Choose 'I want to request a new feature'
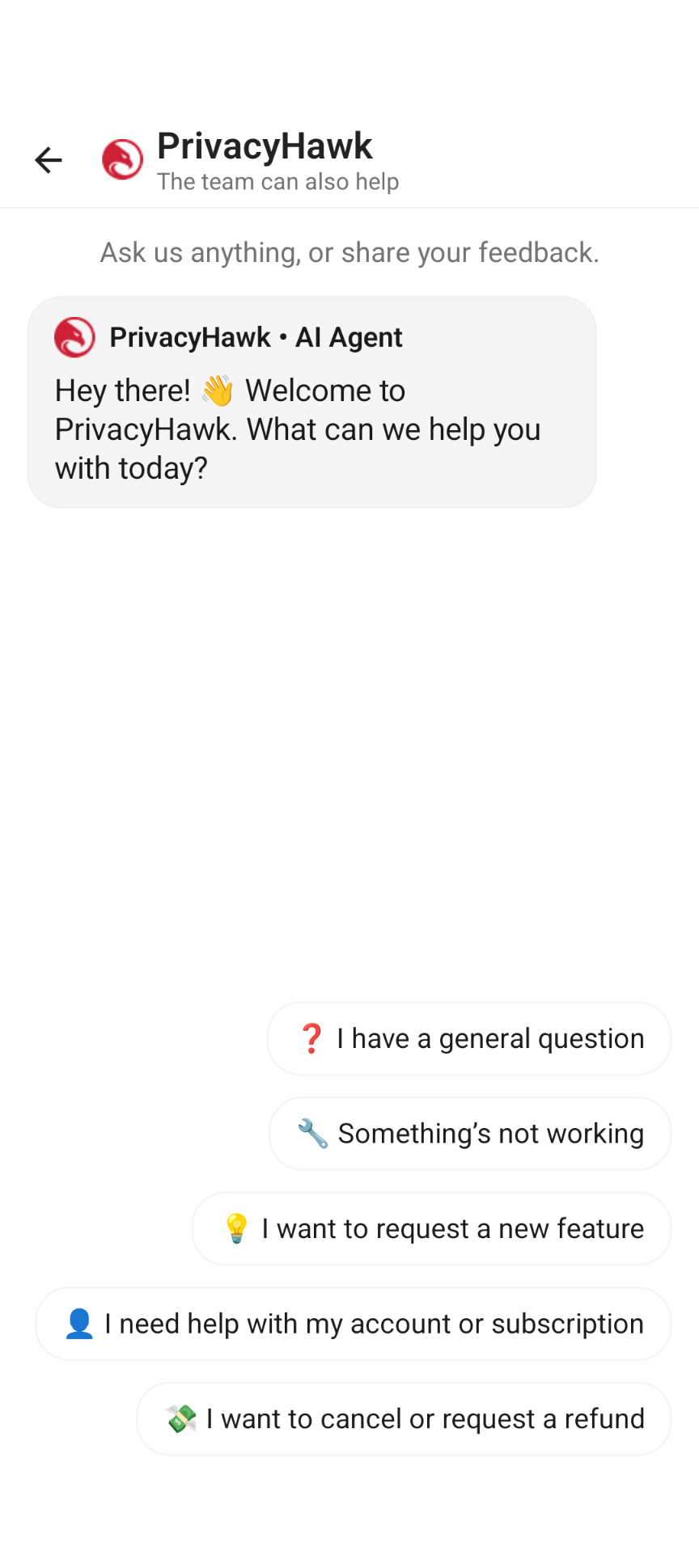The width and height of the screenshot is (699, 1568). [431, 1228]
